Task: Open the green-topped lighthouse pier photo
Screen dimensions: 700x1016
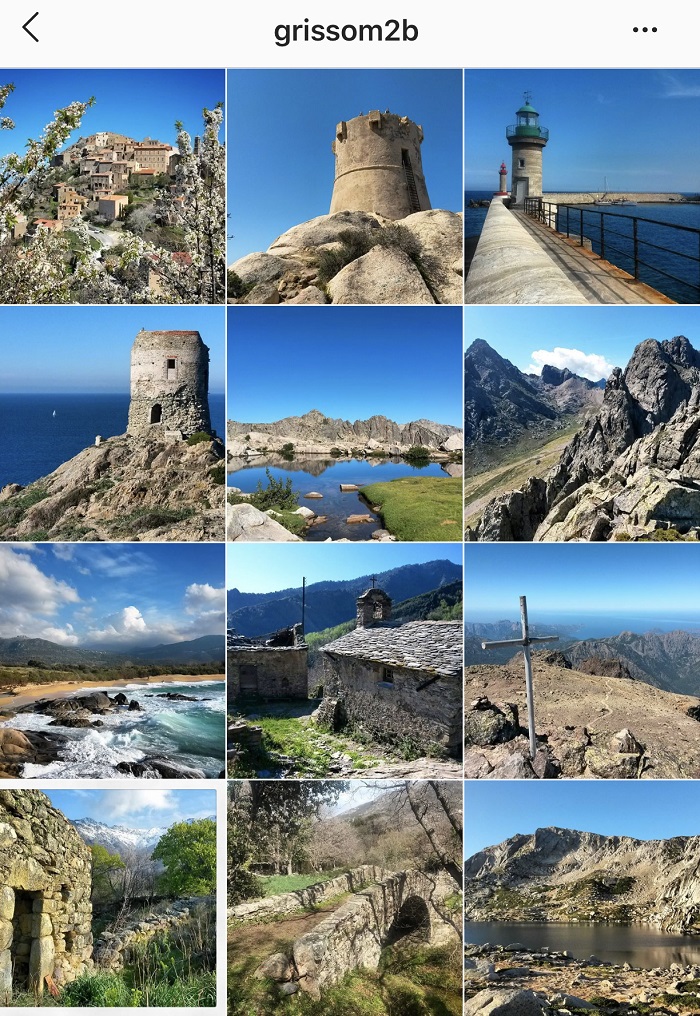Action: [582, 186]
